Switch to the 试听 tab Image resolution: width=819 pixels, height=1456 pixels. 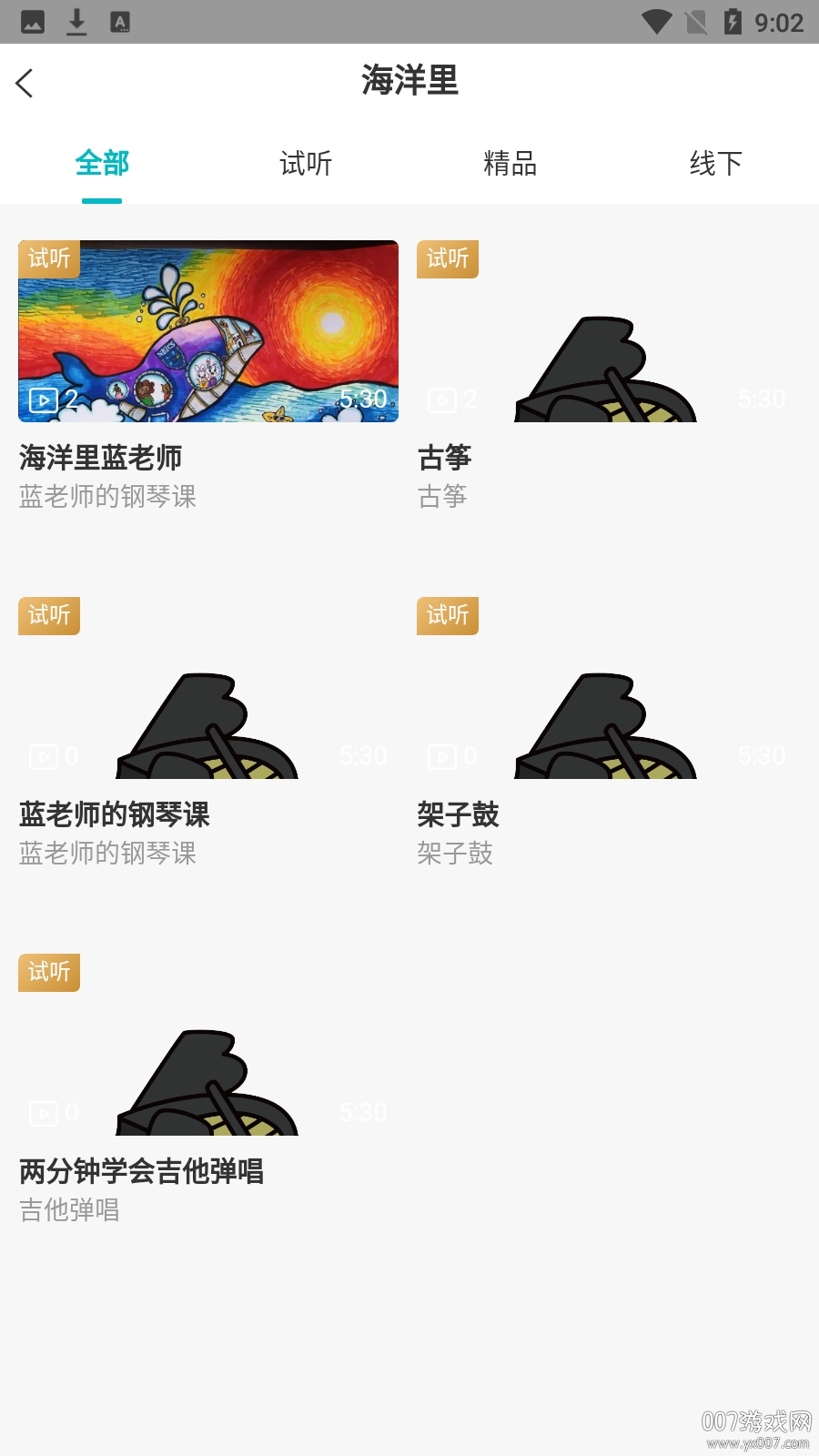(x=306, y=164)
